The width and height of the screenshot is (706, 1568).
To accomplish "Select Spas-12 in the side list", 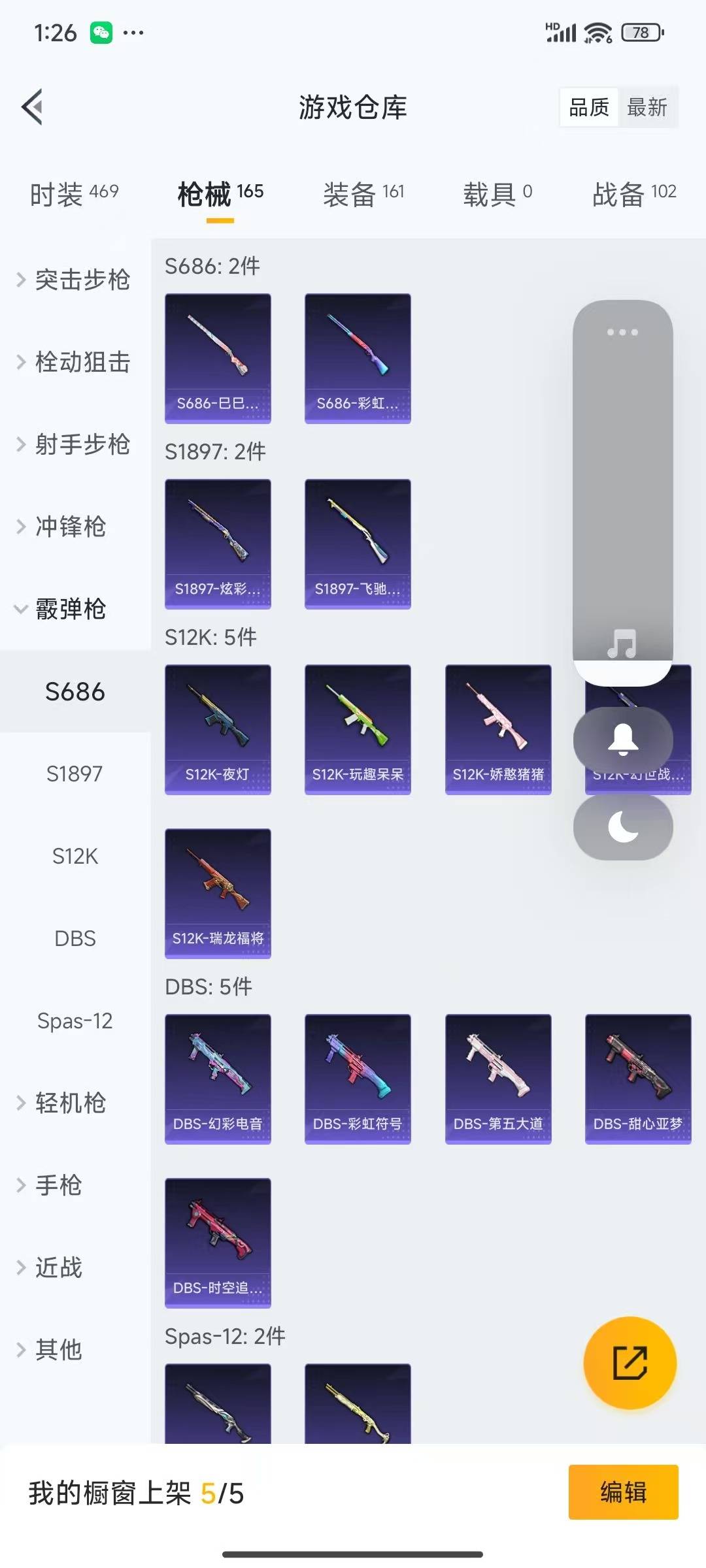I will click(75, 1021).
